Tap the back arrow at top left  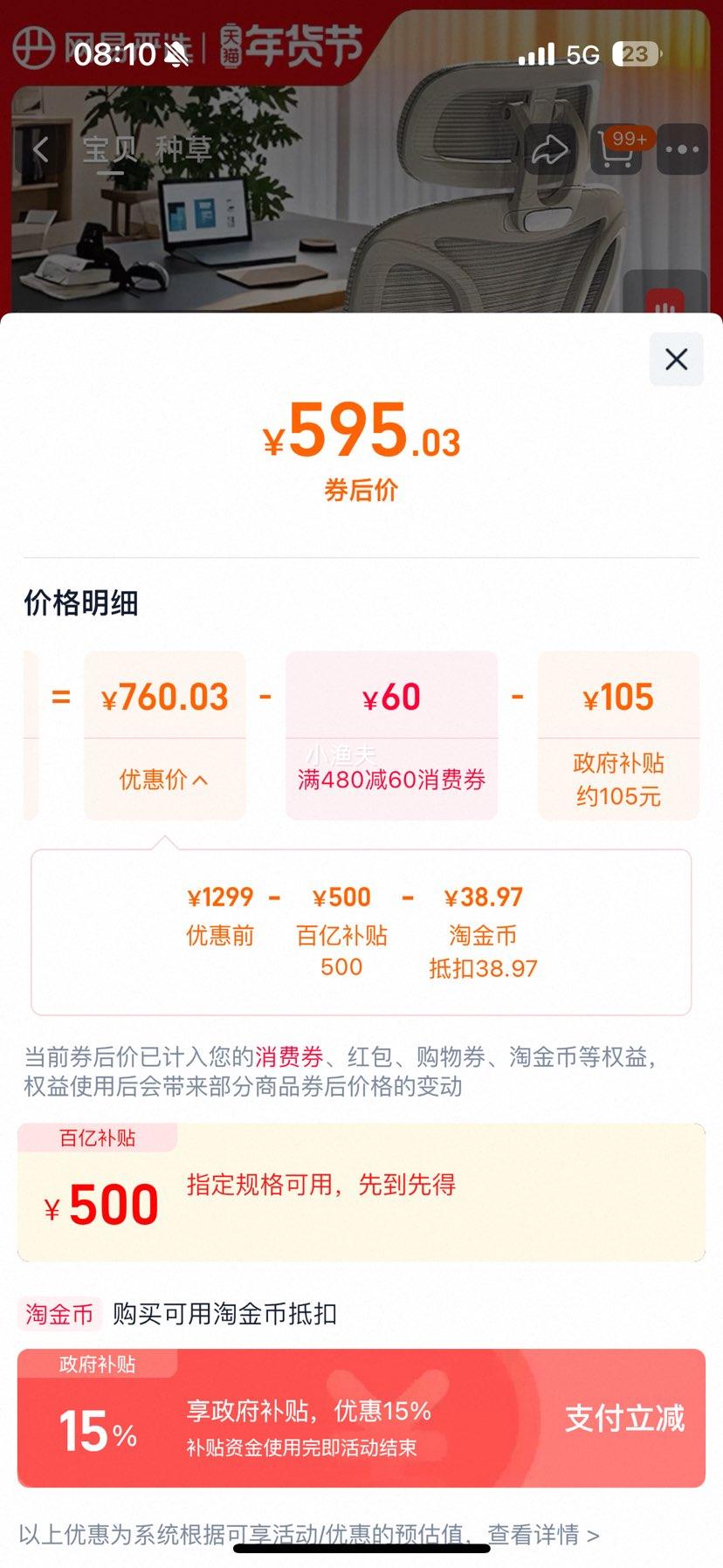coord(39,148)
